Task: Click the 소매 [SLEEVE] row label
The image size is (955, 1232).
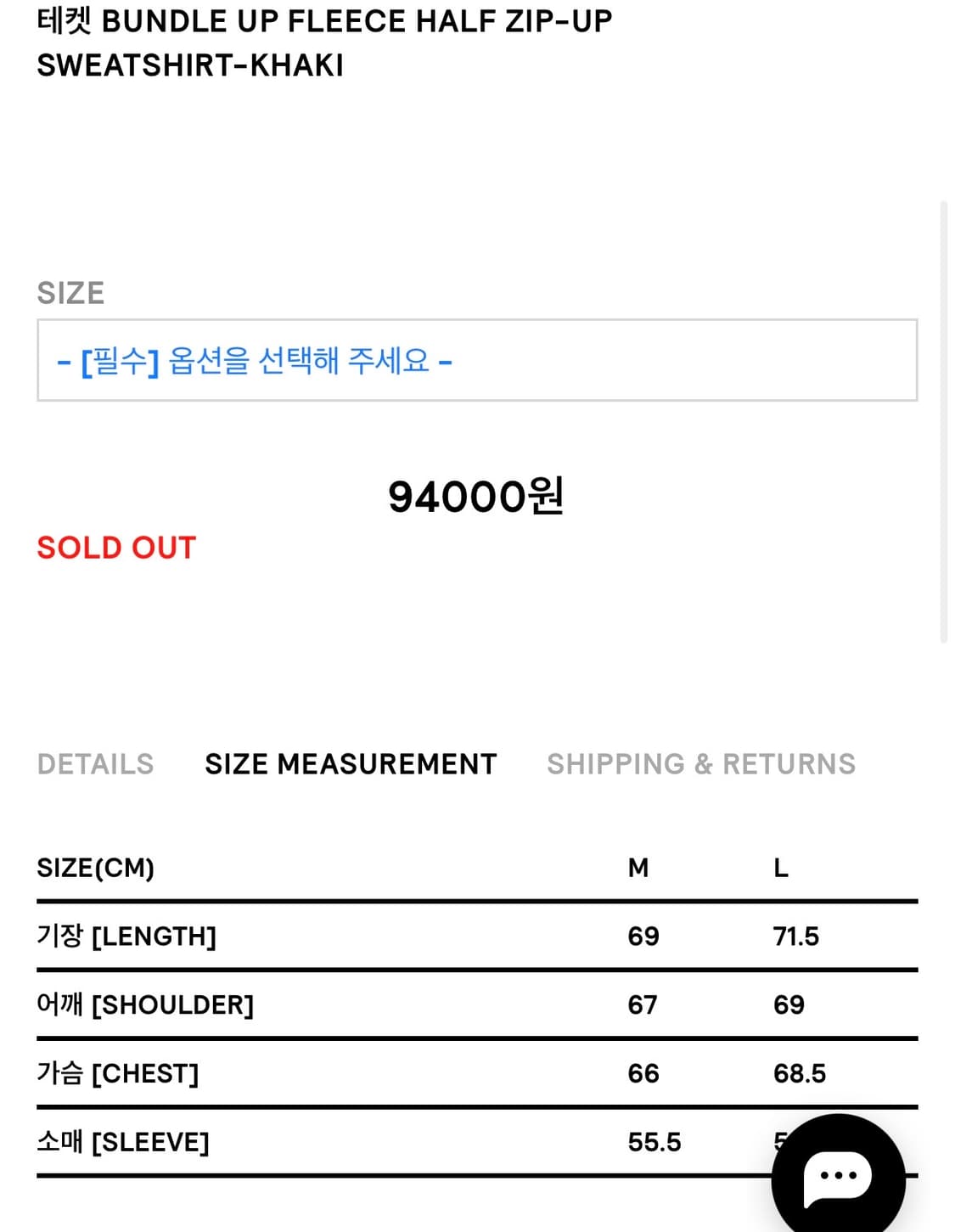Action: coord(123,1142)
